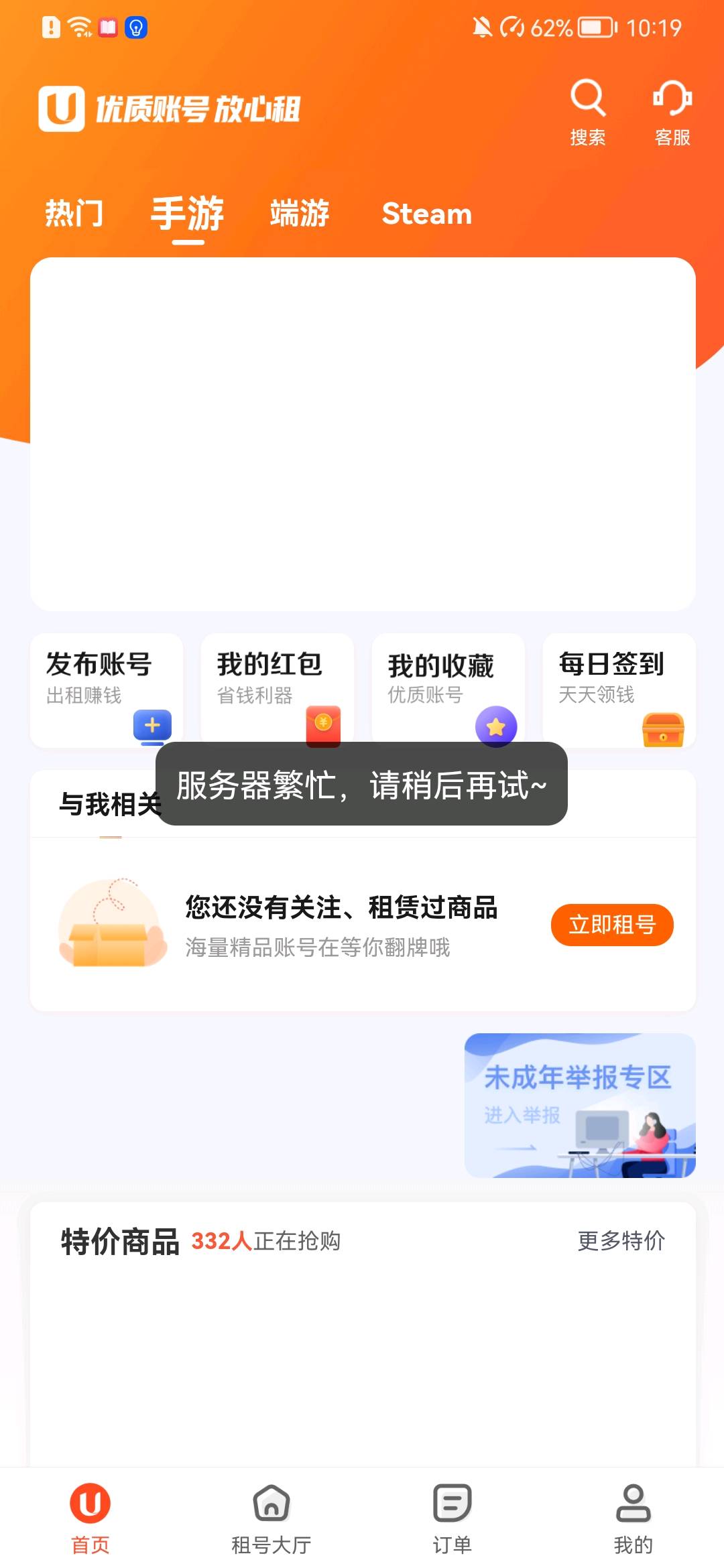Select the 手游 tab
724x1568 pixels.
[x=188, y=214]
